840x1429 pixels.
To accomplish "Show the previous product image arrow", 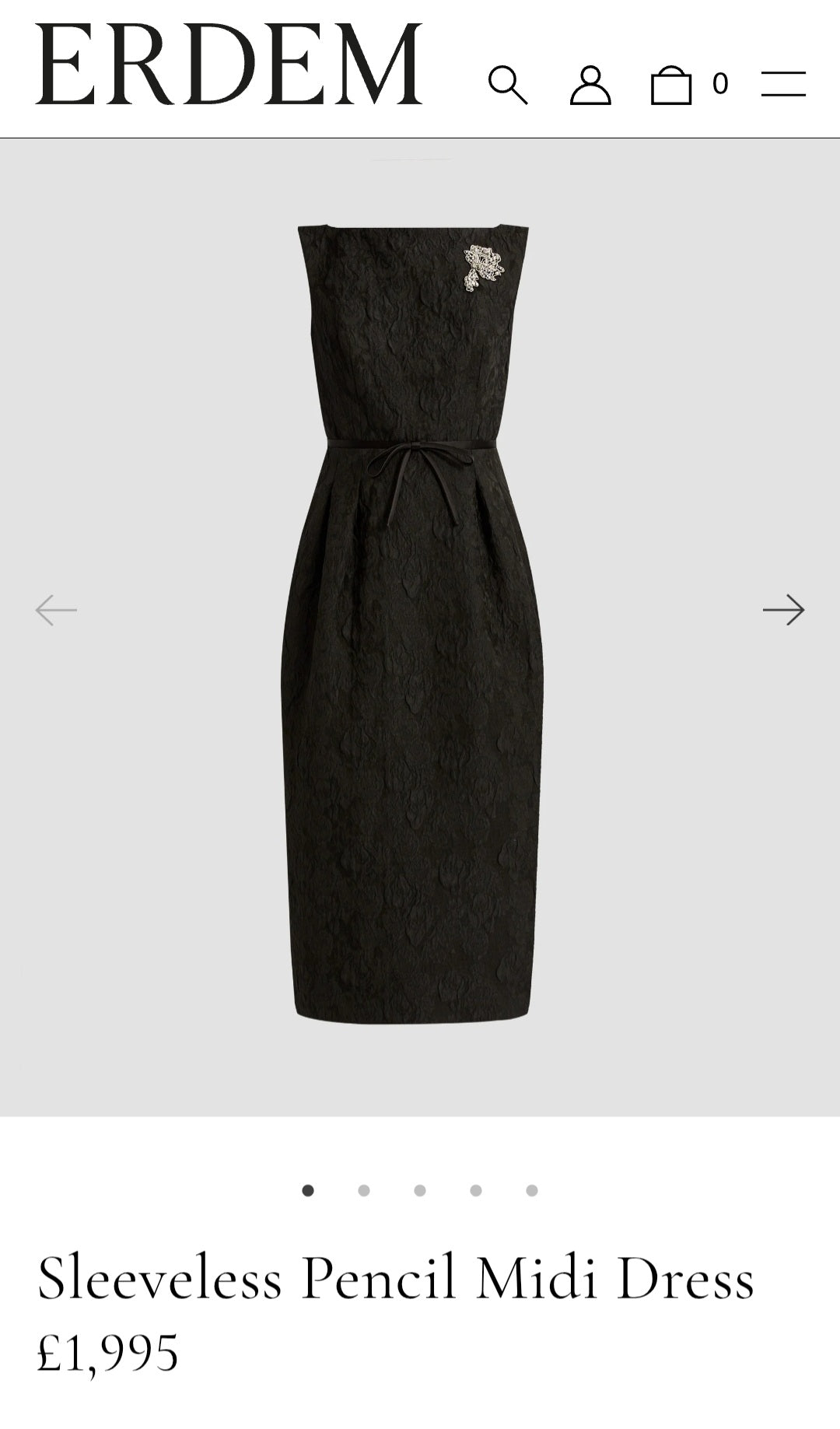I will (x=56, y=610).
